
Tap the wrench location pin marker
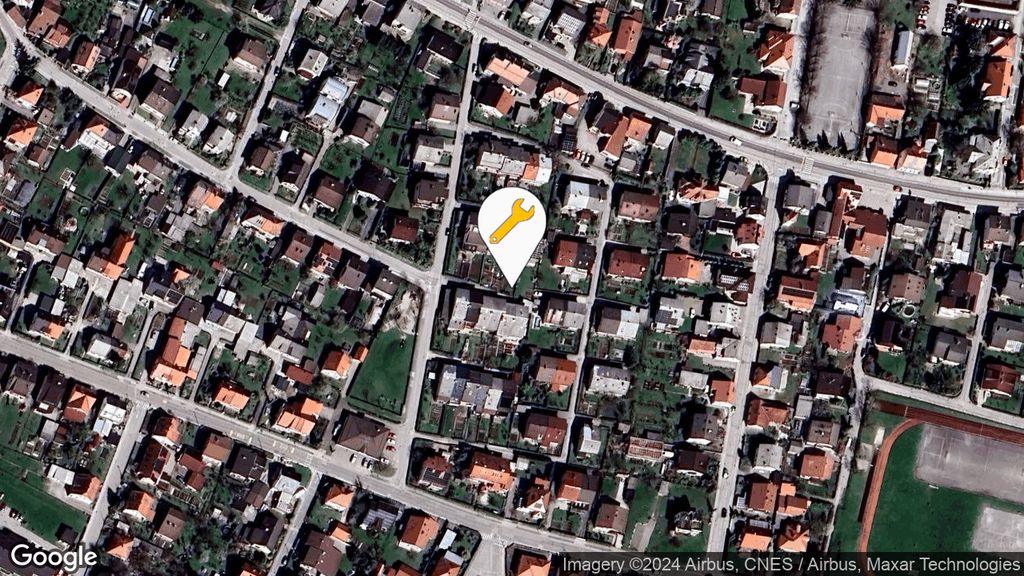(x=511, y=225)
